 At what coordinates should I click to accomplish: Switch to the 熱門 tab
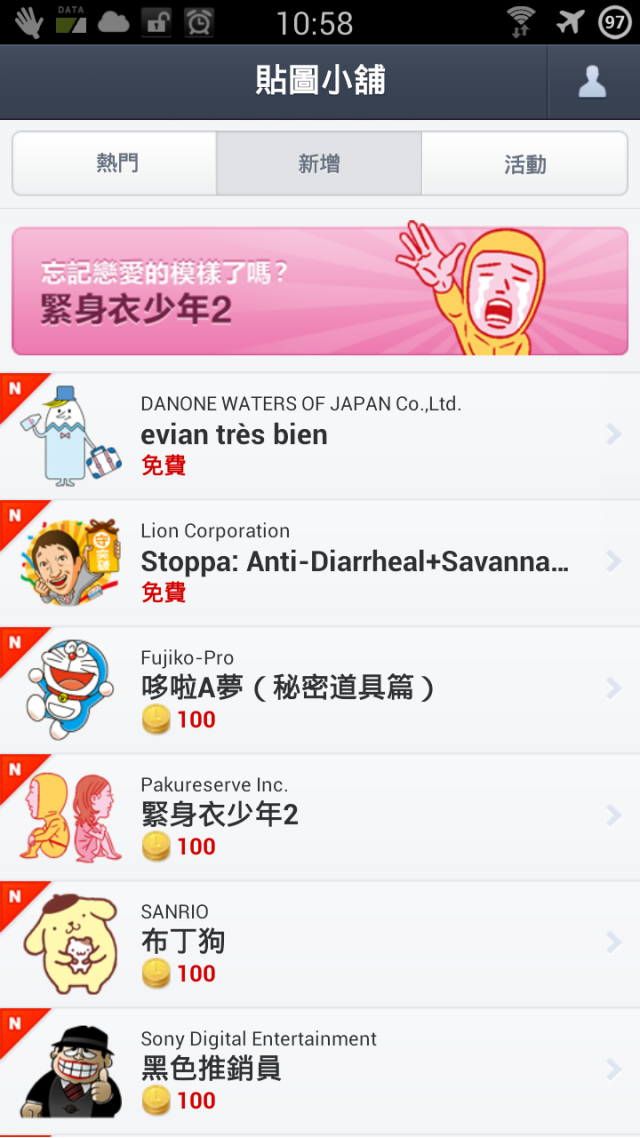[116, 163]
